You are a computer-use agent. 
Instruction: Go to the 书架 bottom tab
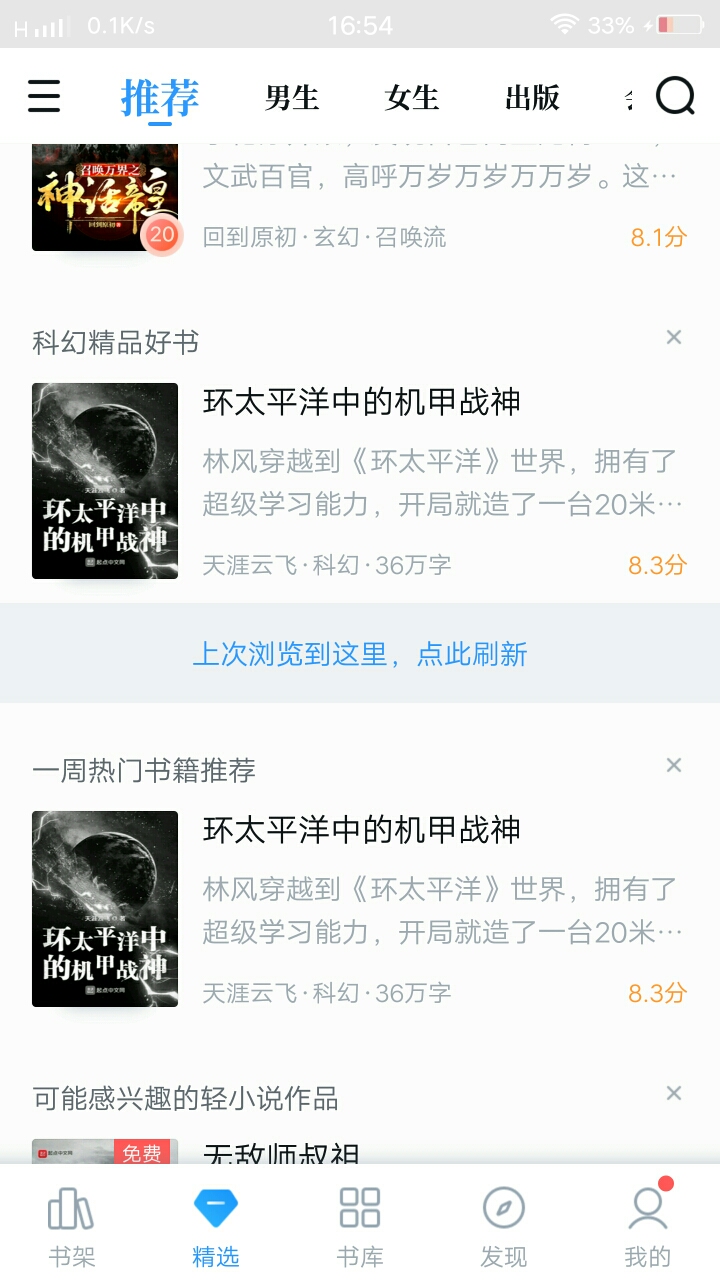(x=72, y=1227)
